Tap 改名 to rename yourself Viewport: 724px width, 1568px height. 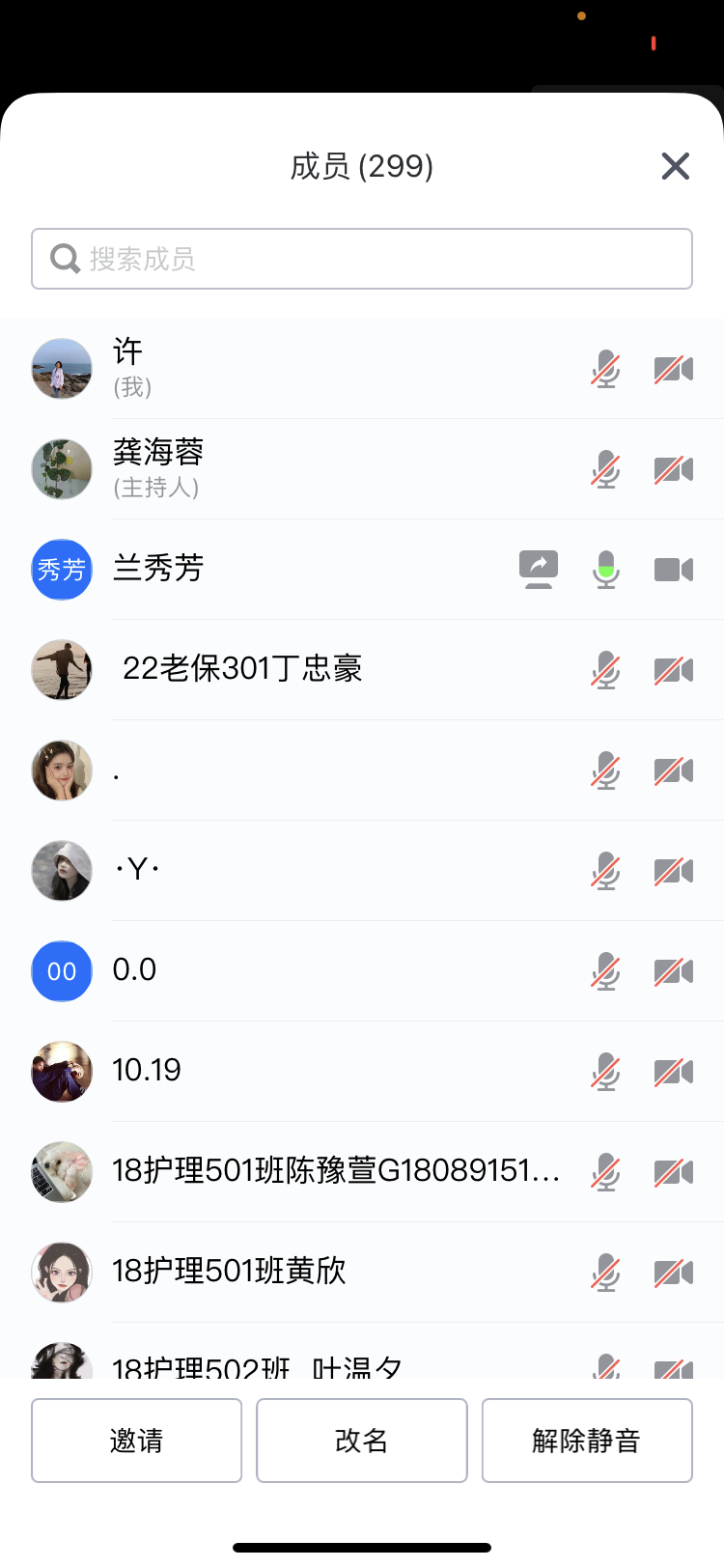pos(361,1440)
